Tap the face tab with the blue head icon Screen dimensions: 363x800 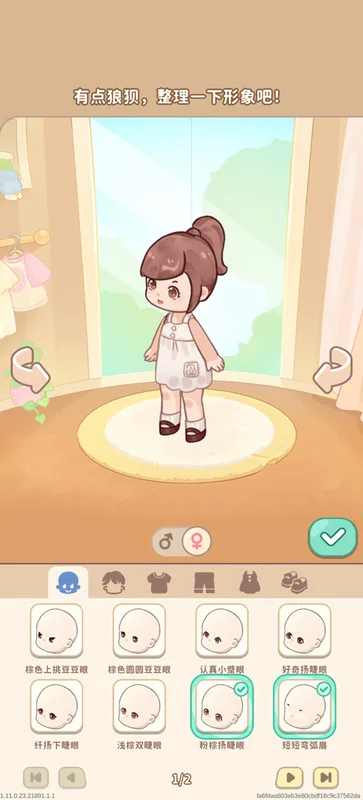[x=68, y=582]
